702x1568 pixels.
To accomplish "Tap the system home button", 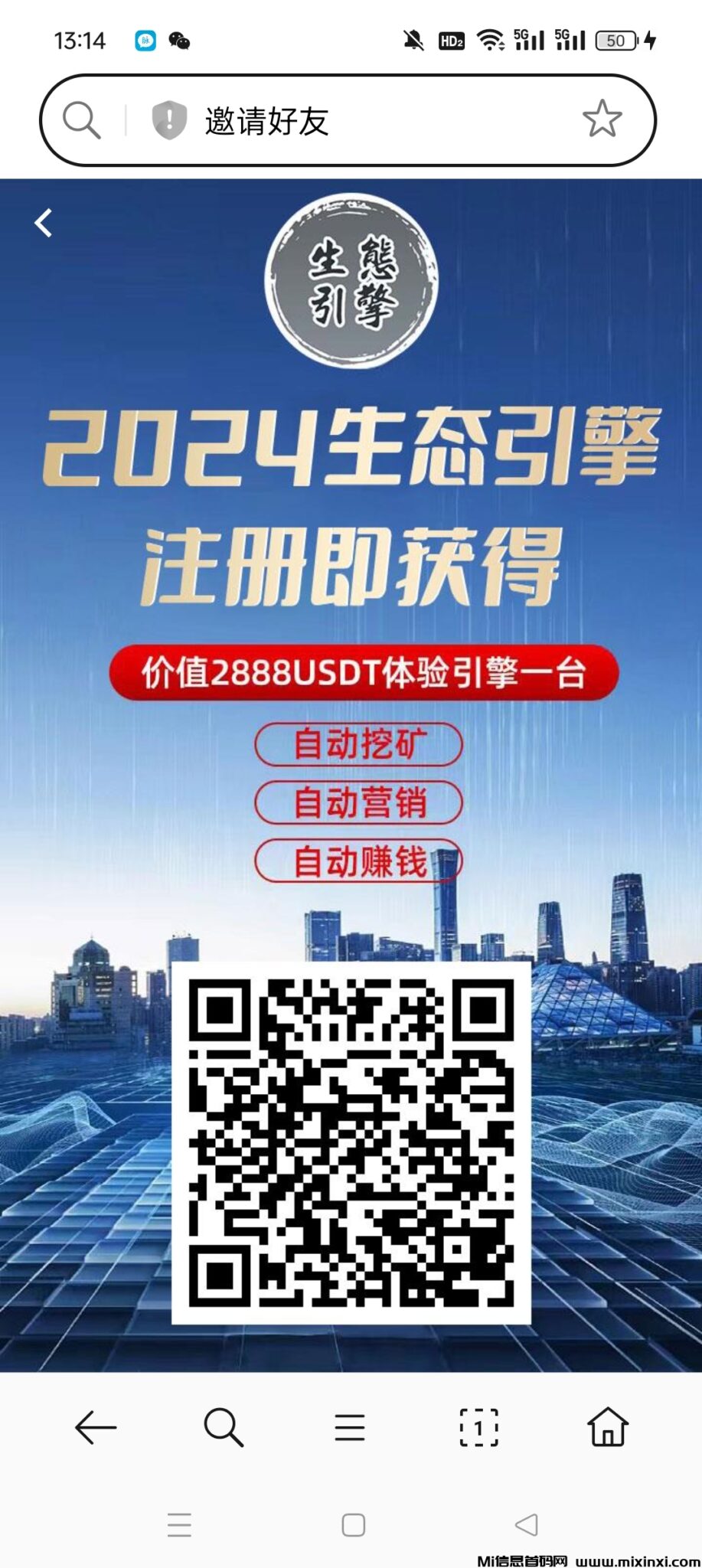I will point(353,1525).
